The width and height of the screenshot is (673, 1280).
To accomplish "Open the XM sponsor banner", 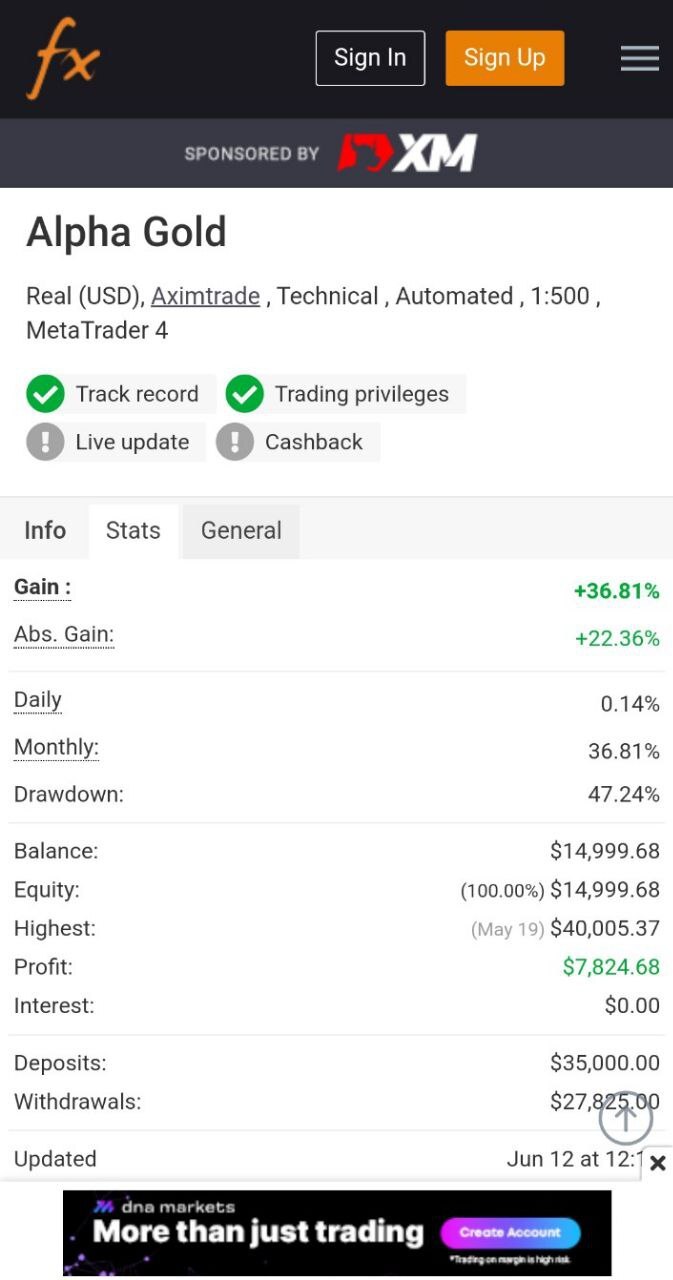I will coord(406,153).
